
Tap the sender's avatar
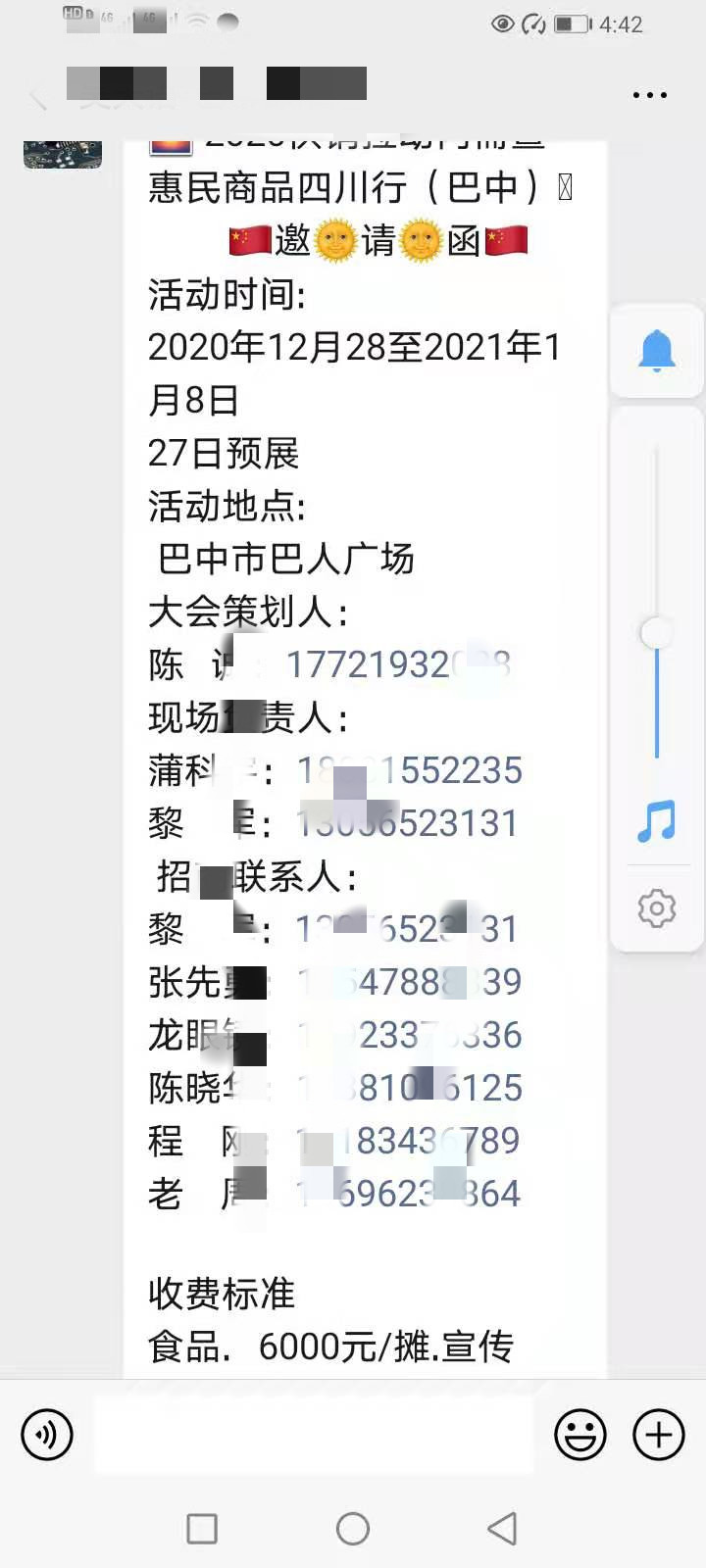[63, 155]
